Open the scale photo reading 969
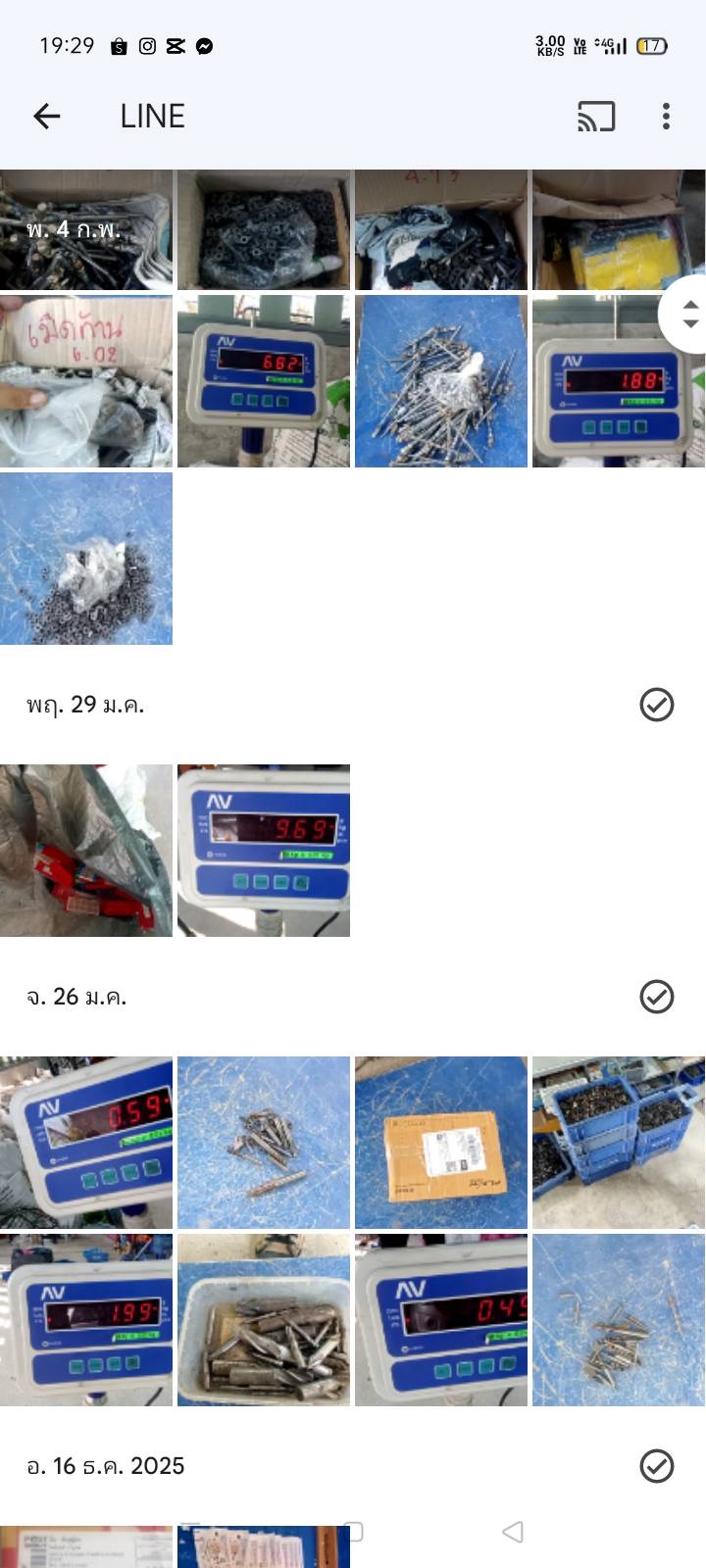Image resolution: width=706 pixels, height=1568 pixels. pyautogui.click(x=263, y=851)
